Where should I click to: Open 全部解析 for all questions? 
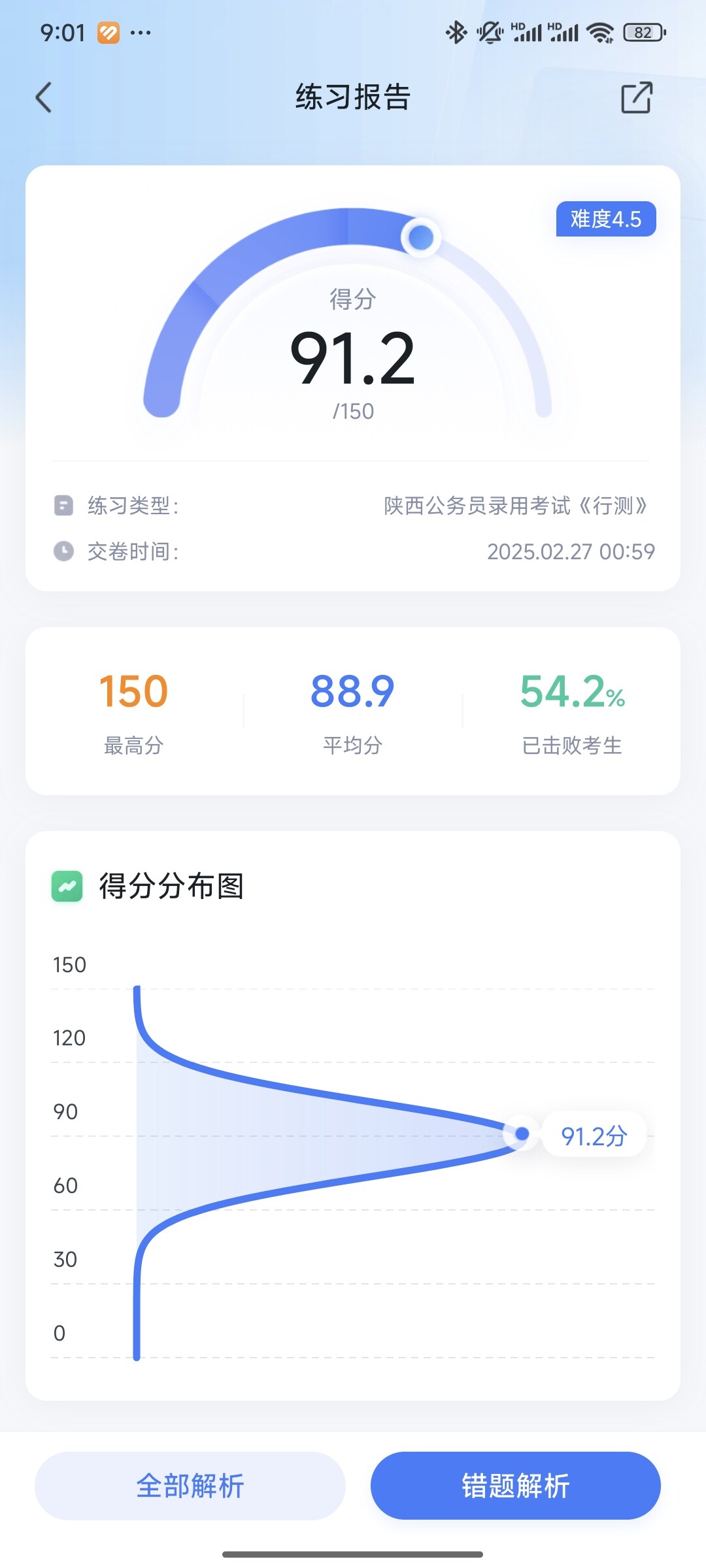190,1486
